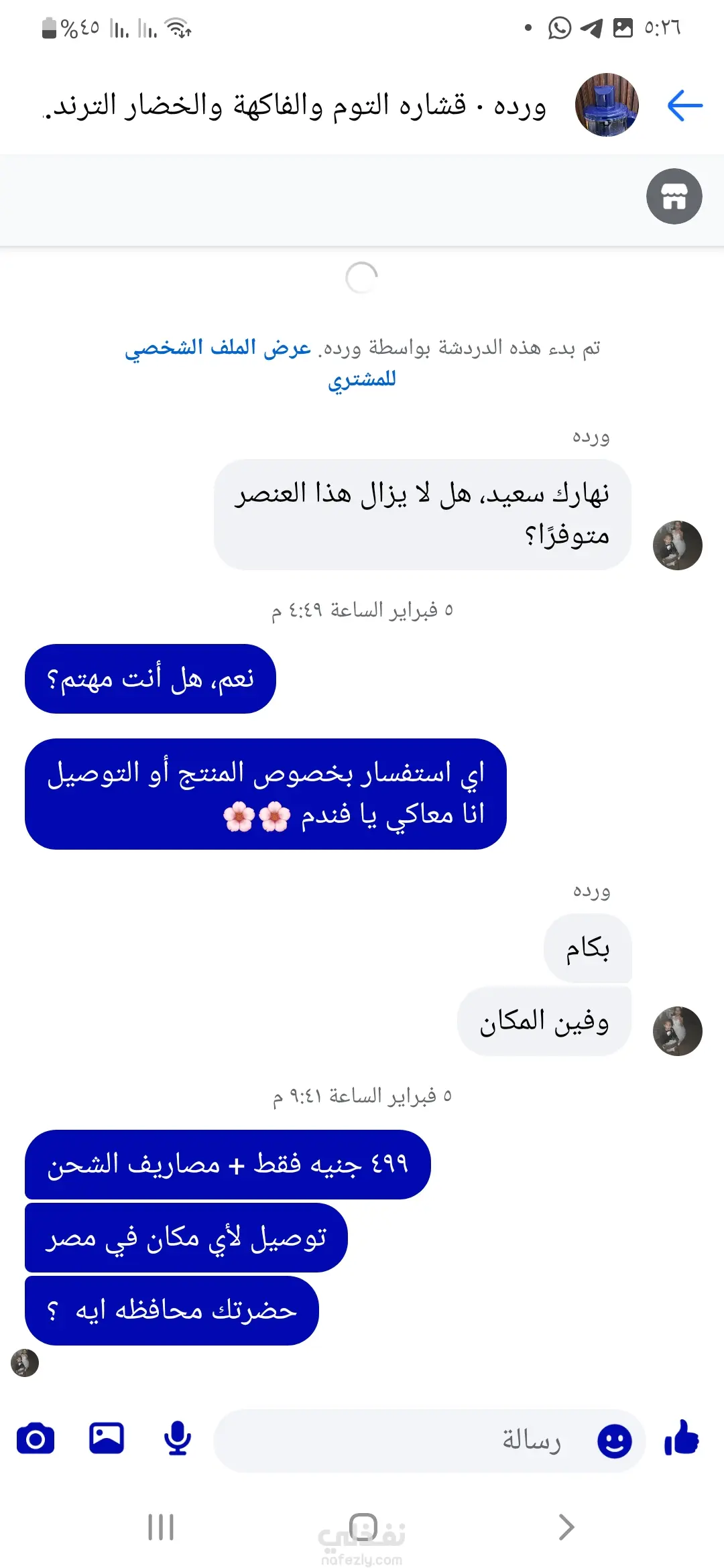This screenshot has height=1568, width=724.
Task: Open the marketplace listing via store icon
Action: tap(674, 196)
